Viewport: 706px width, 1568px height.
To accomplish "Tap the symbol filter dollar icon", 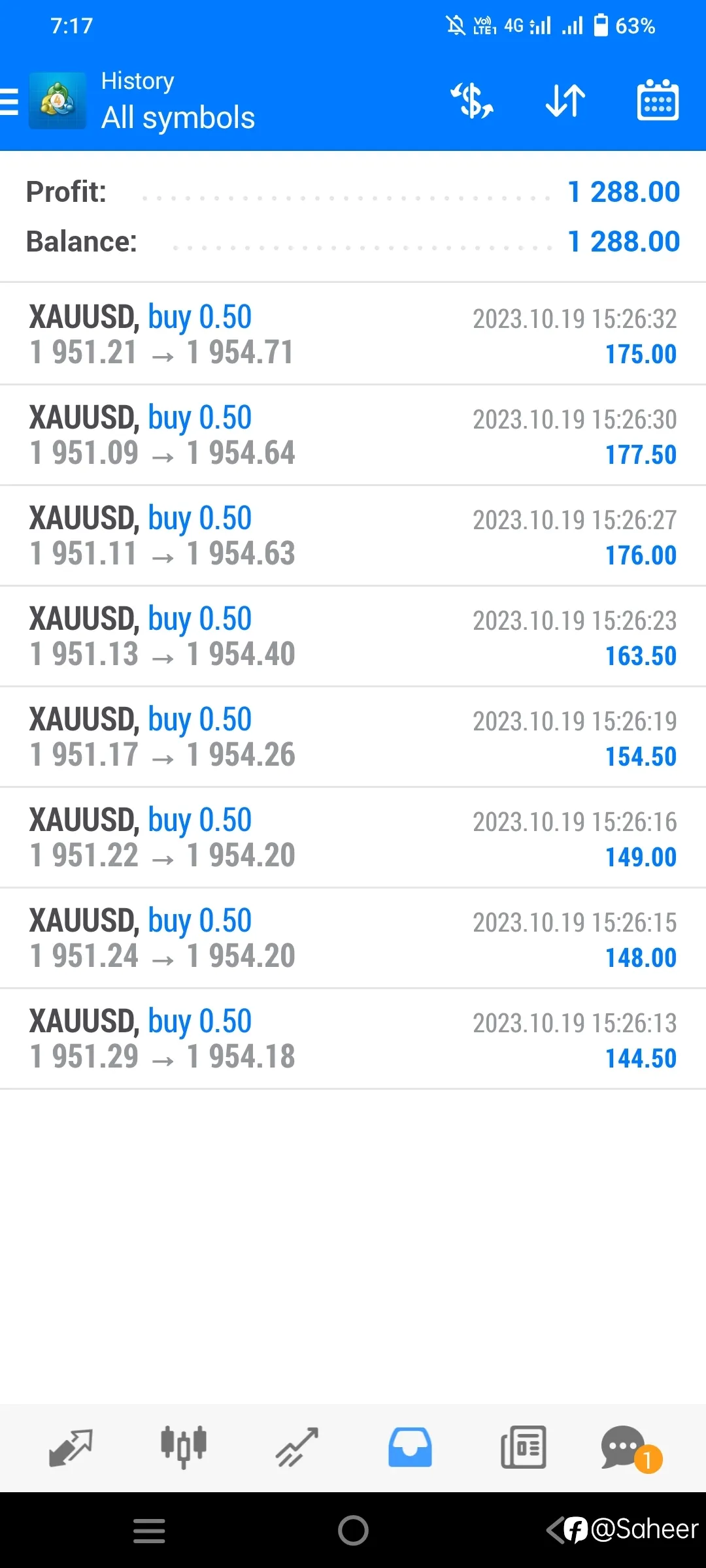I will click(x=471, y=101).
